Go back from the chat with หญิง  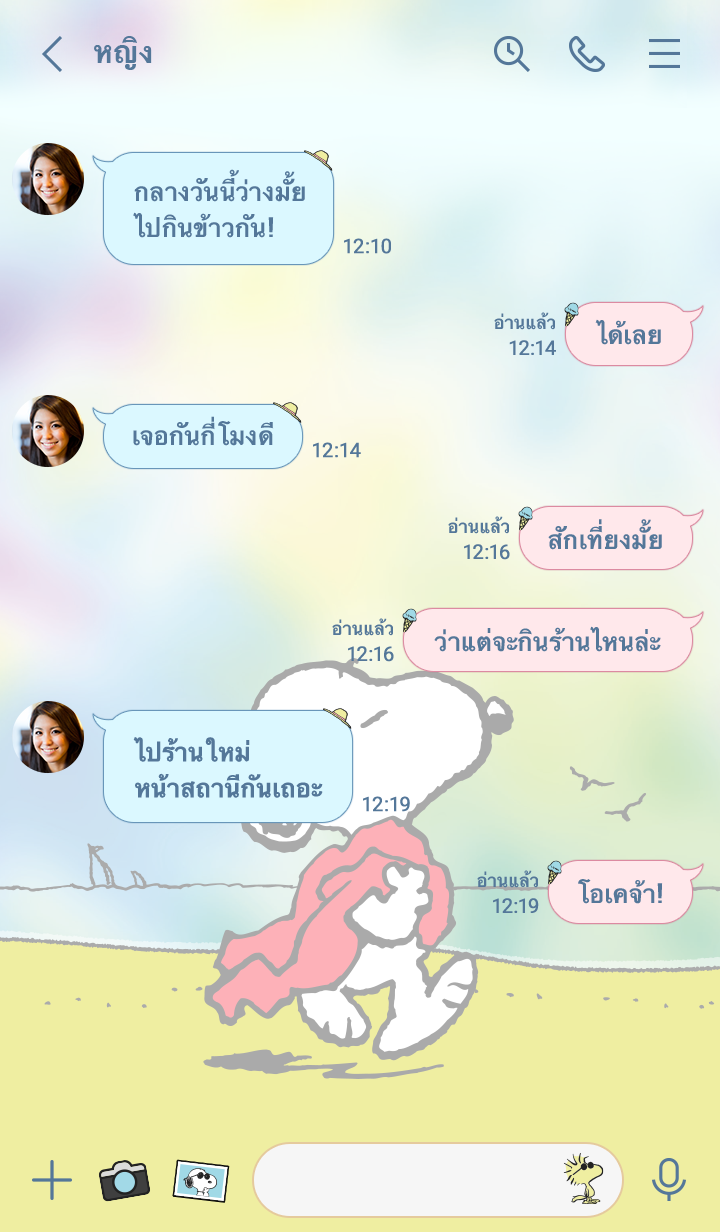[x=52, y=54]
